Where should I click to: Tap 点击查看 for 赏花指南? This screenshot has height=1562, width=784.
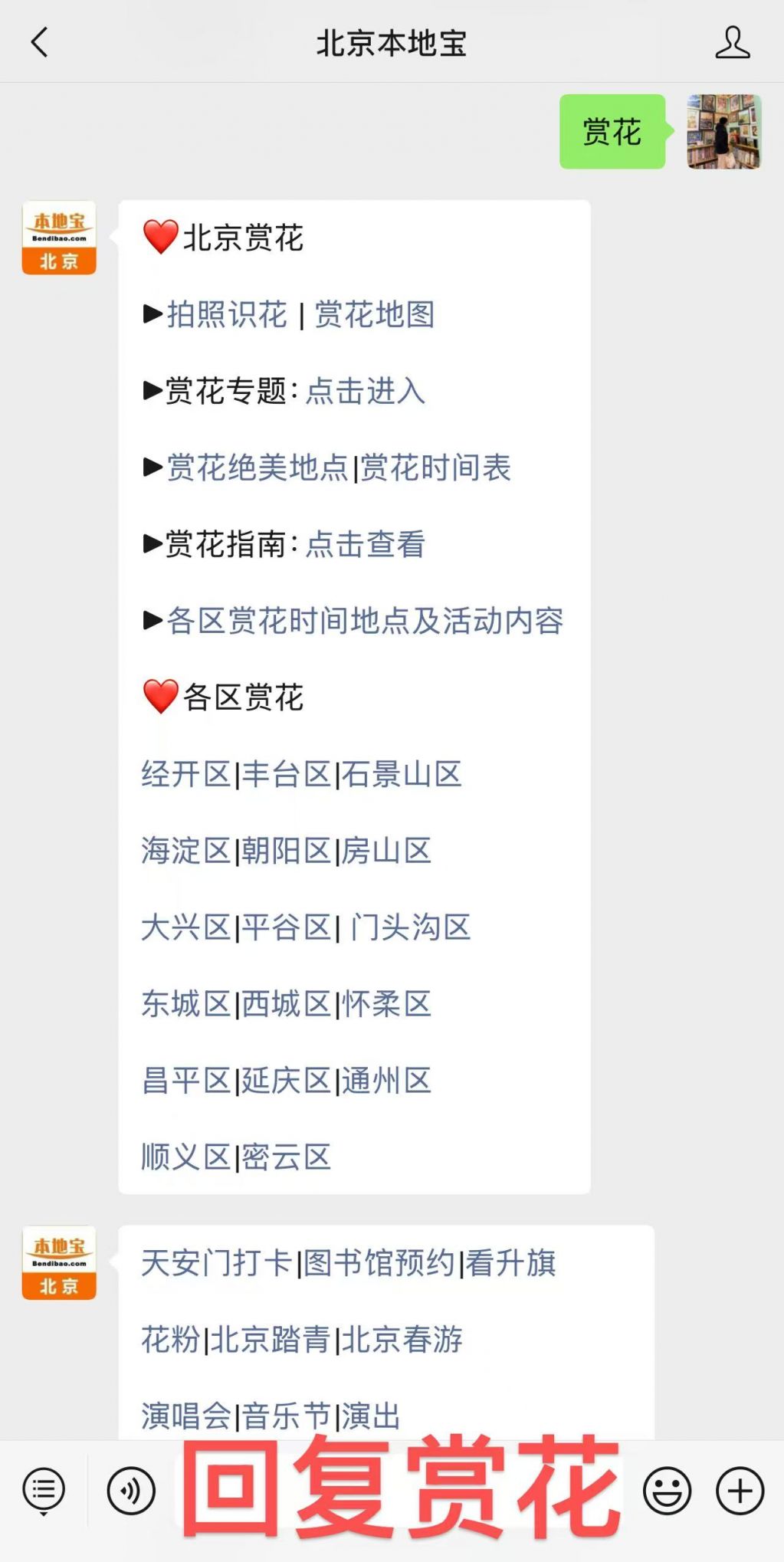365,544
